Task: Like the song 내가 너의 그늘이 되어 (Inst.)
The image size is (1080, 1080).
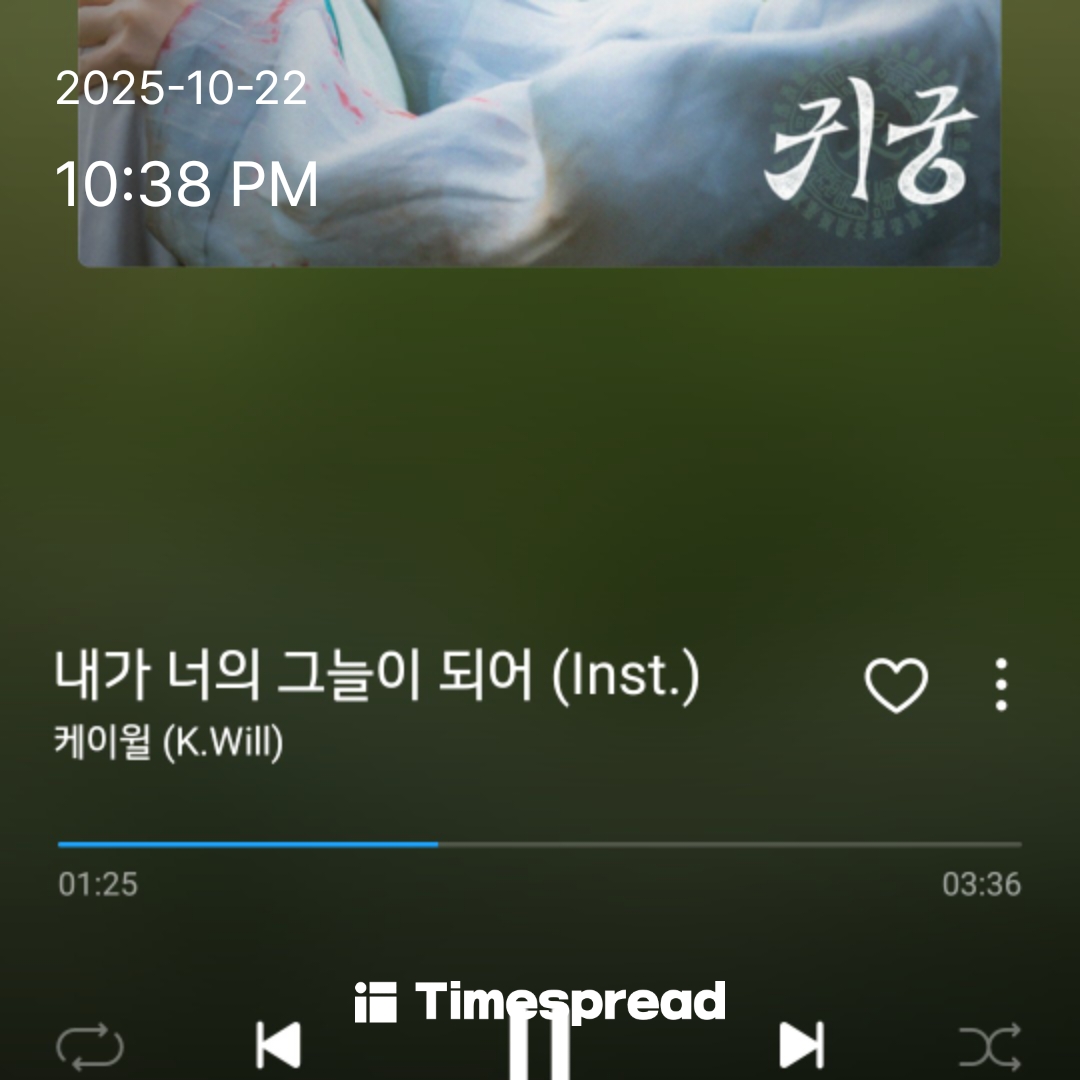Action: (x=895, y=686)
